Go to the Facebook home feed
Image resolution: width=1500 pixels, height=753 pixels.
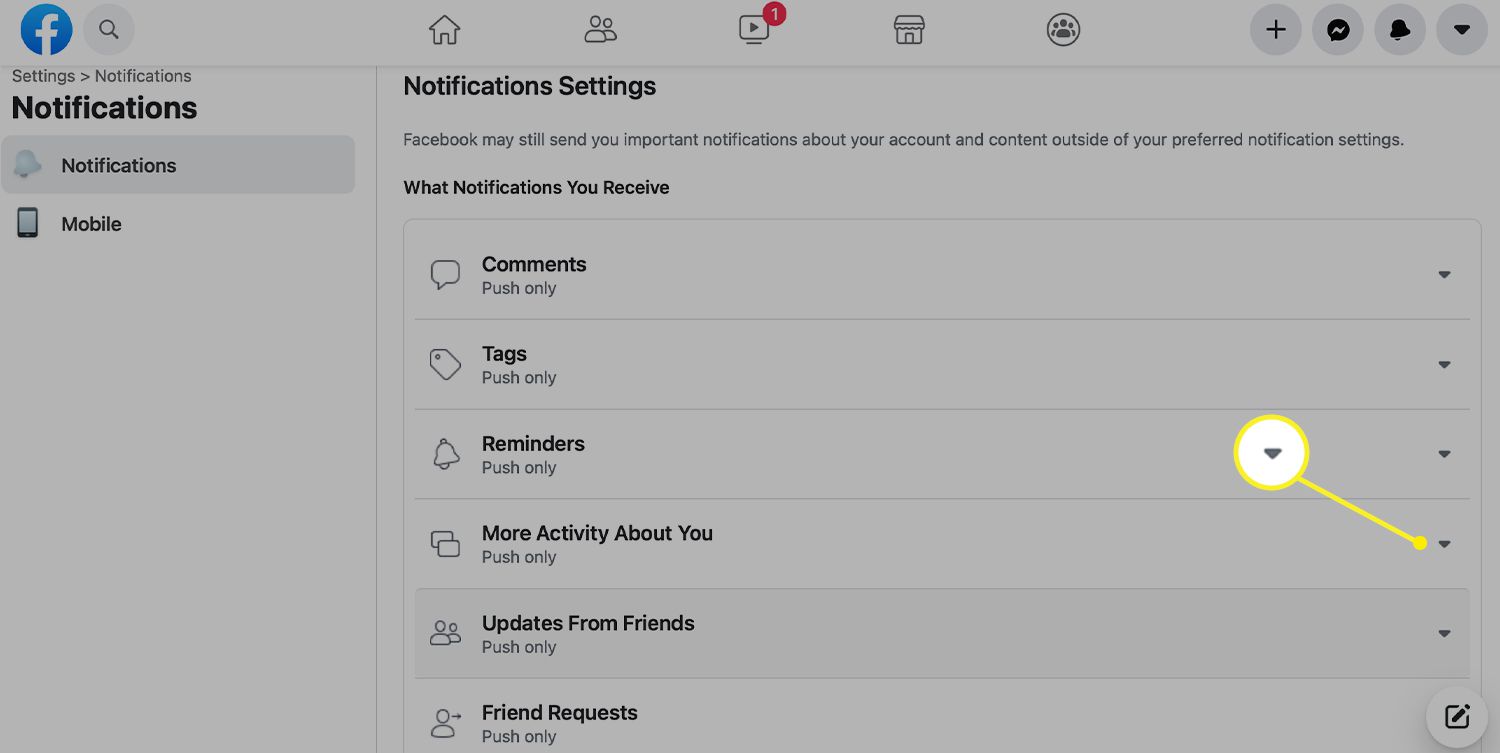click(x=444, y=30)
